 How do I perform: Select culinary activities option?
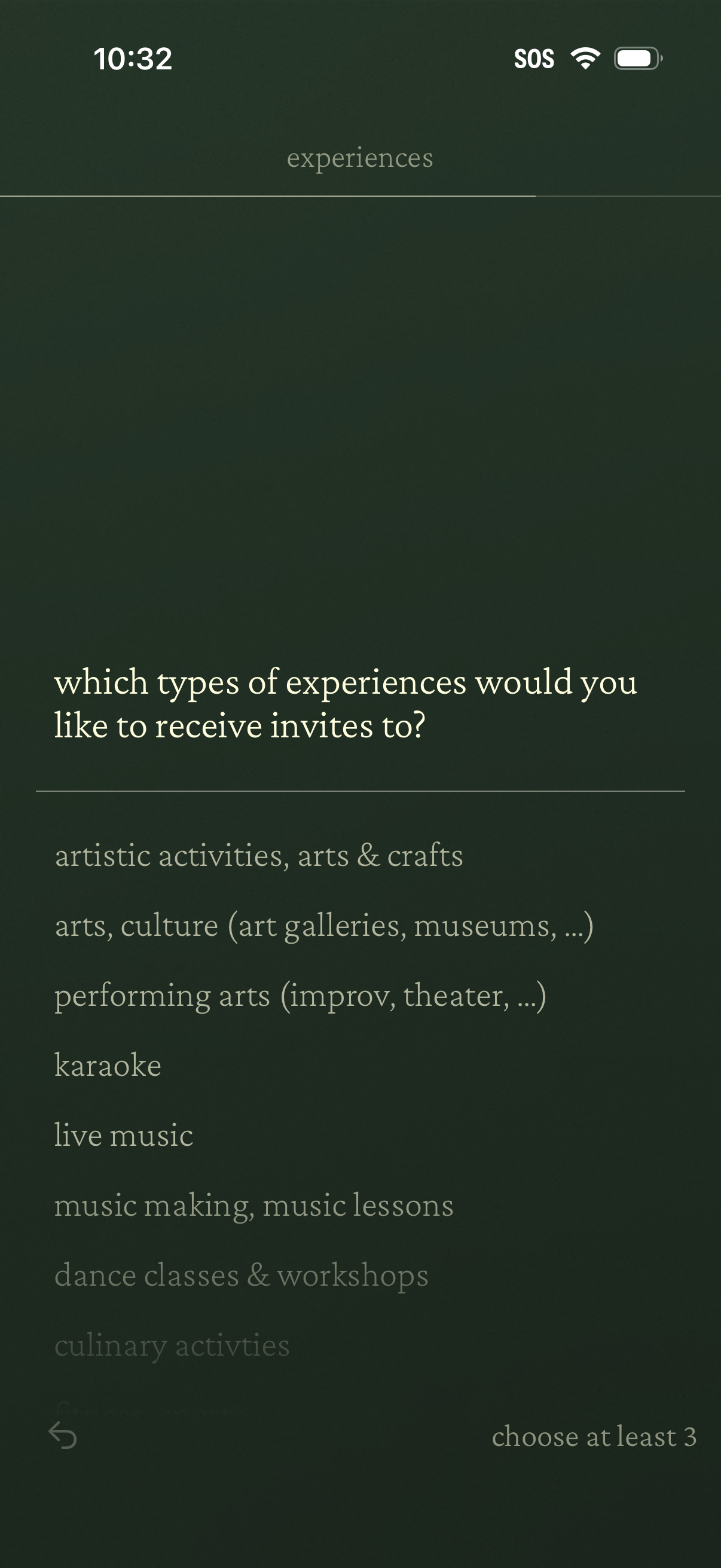click(x=172, y=1345)
